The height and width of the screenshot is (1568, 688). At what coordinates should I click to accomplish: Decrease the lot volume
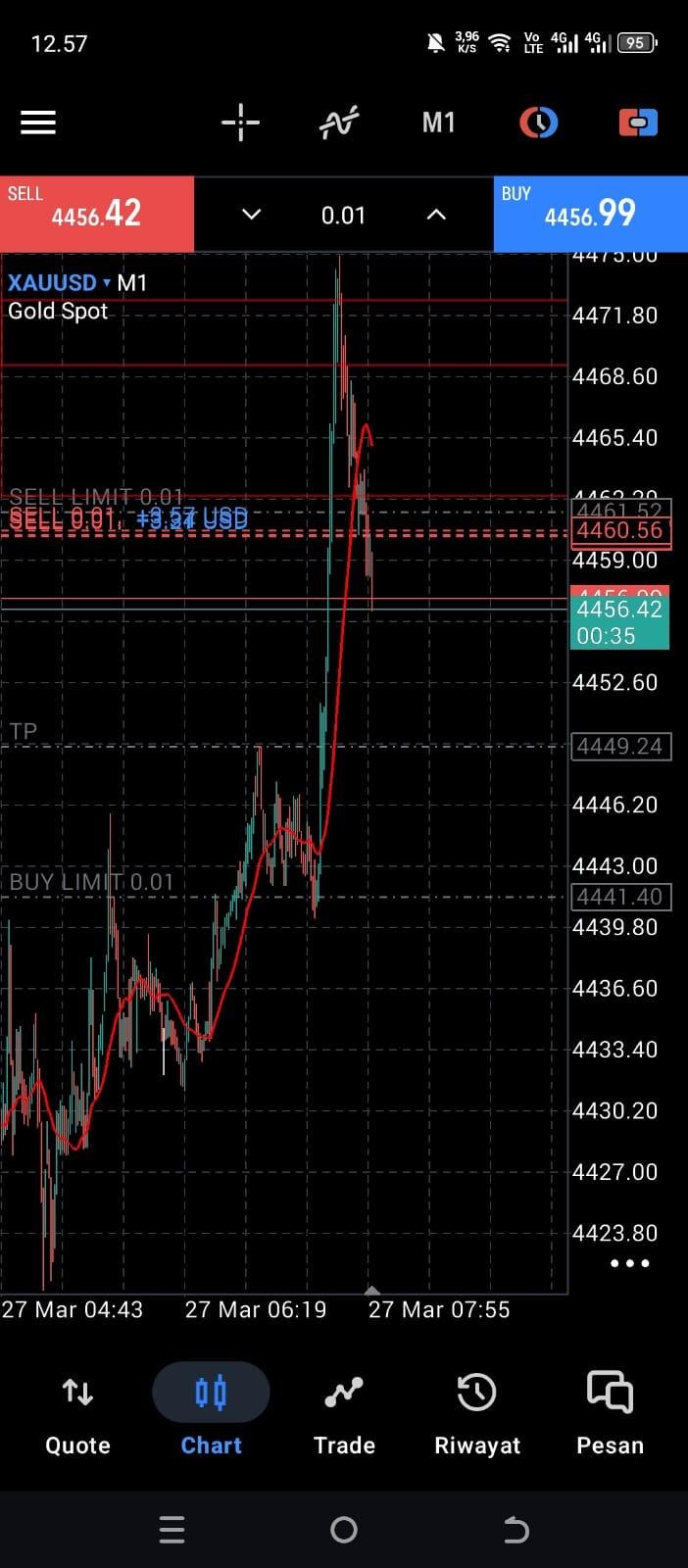click(252, 215)
